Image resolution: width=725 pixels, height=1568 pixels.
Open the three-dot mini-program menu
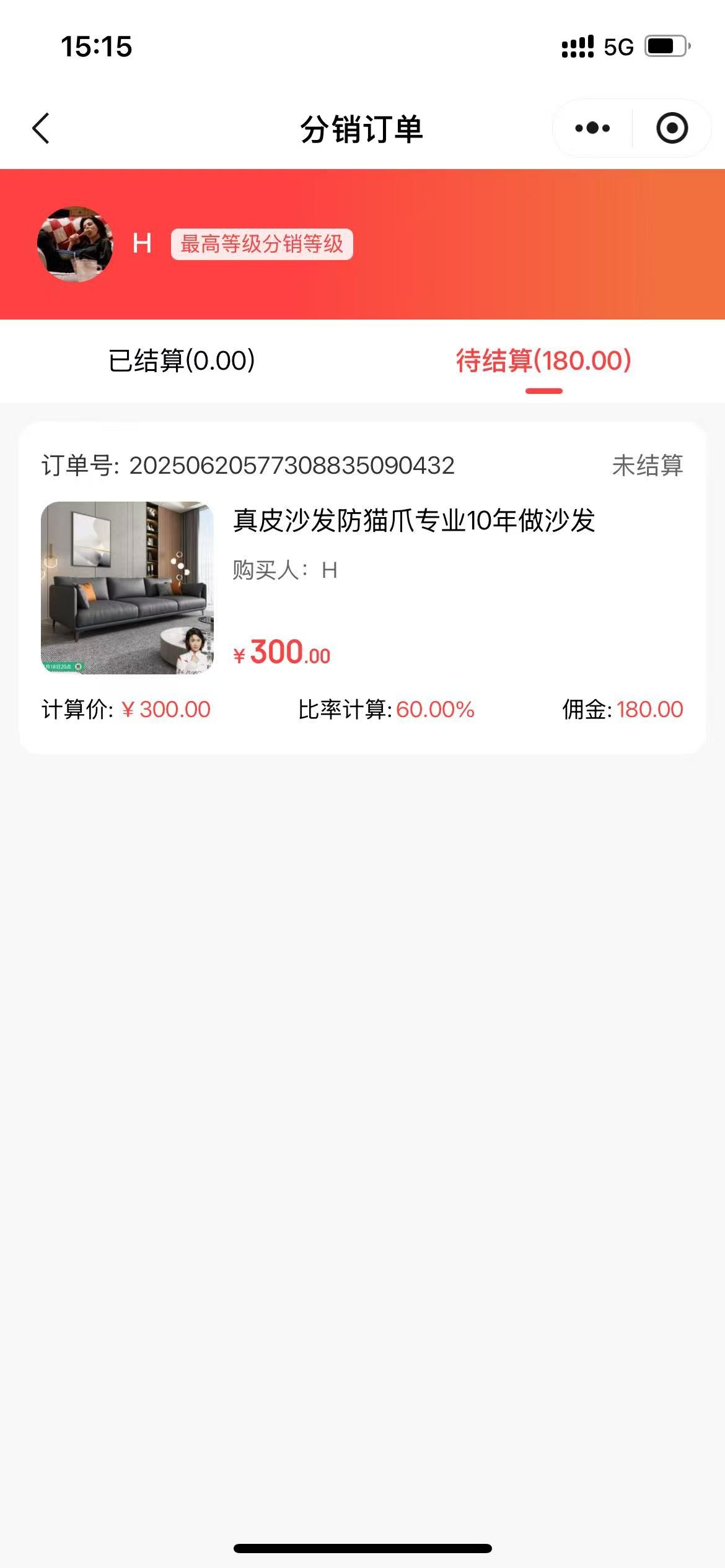click(589, 128)
